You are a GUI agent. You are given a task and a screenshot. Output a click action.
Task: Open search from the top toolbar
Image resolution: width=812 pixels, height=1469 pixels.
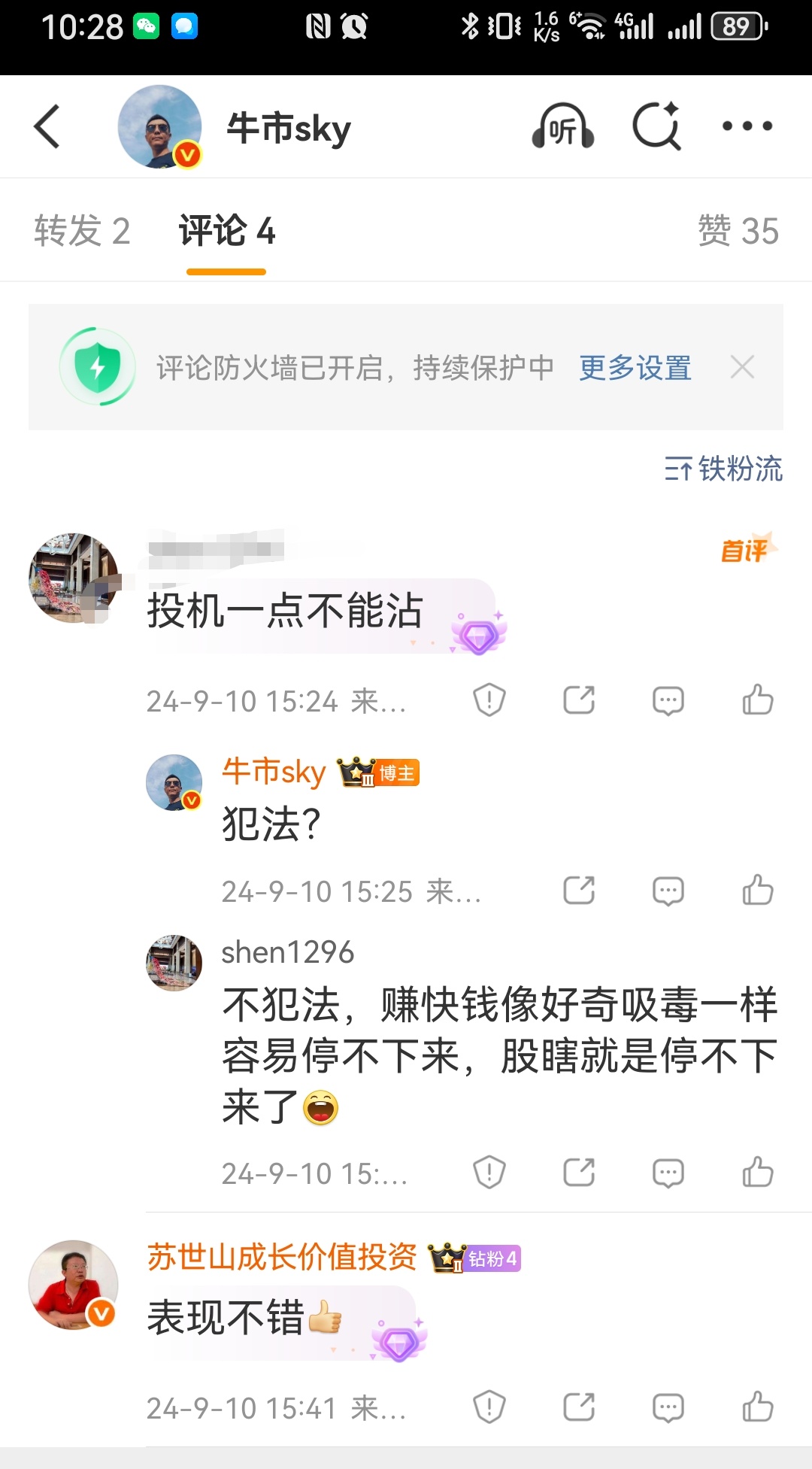coord(658,126)
